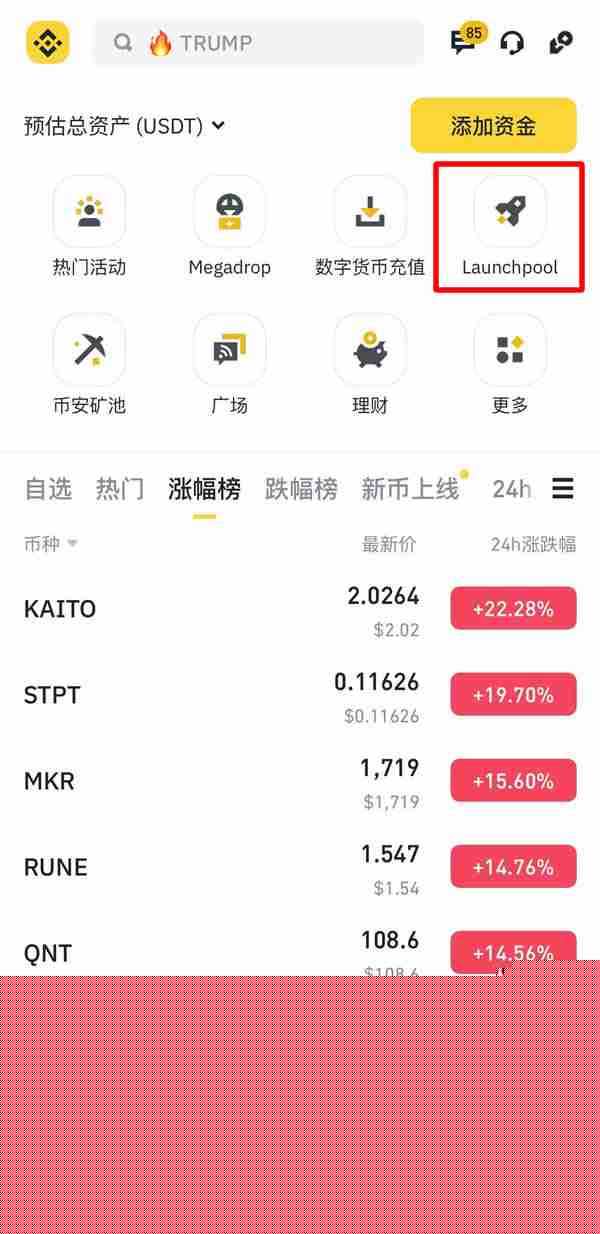
Task: Sort list by 币种 column
Action: click(51, 544)
